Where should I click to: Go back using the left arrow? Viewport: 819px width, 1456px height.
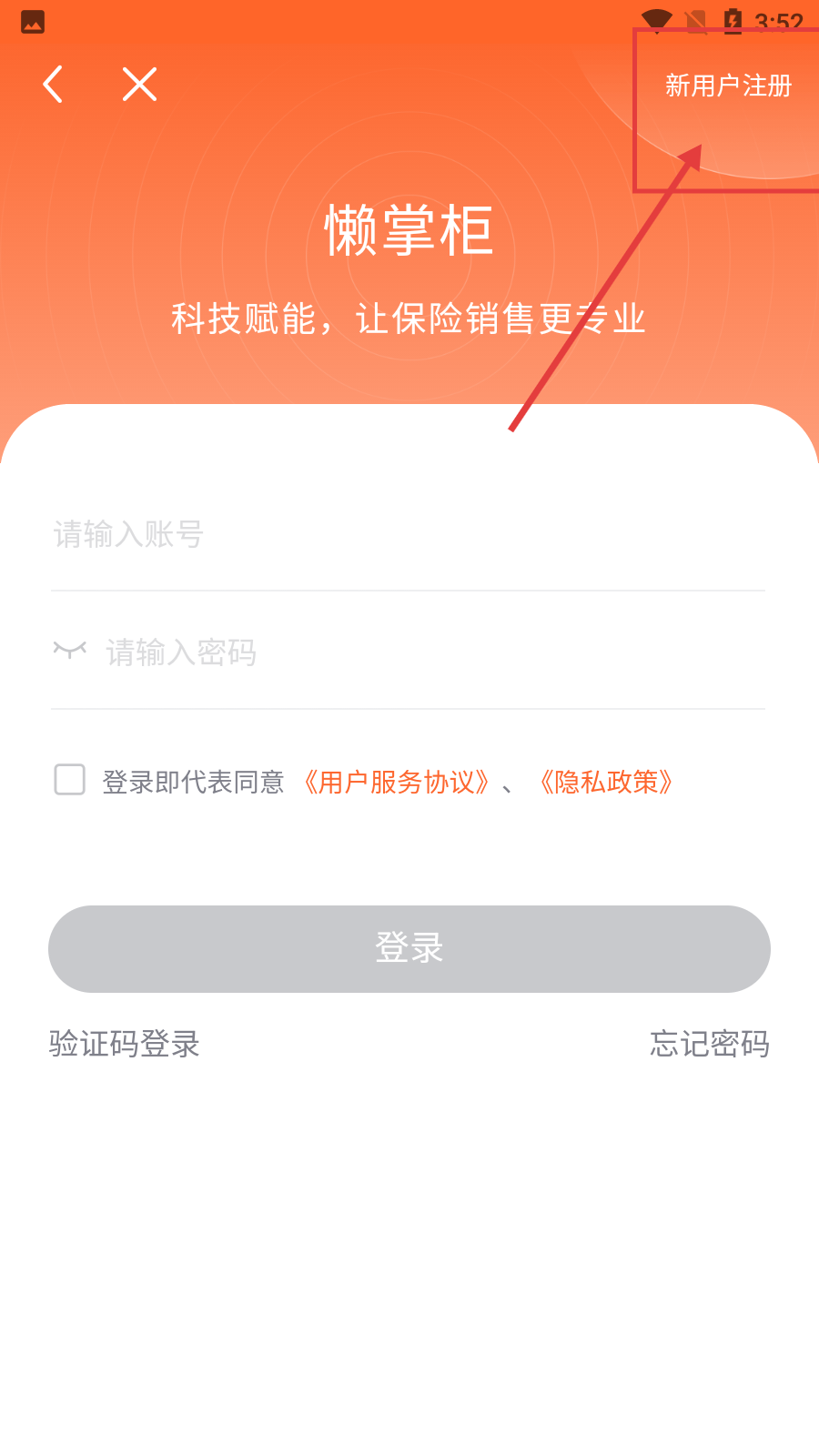[x=53, y=85]
